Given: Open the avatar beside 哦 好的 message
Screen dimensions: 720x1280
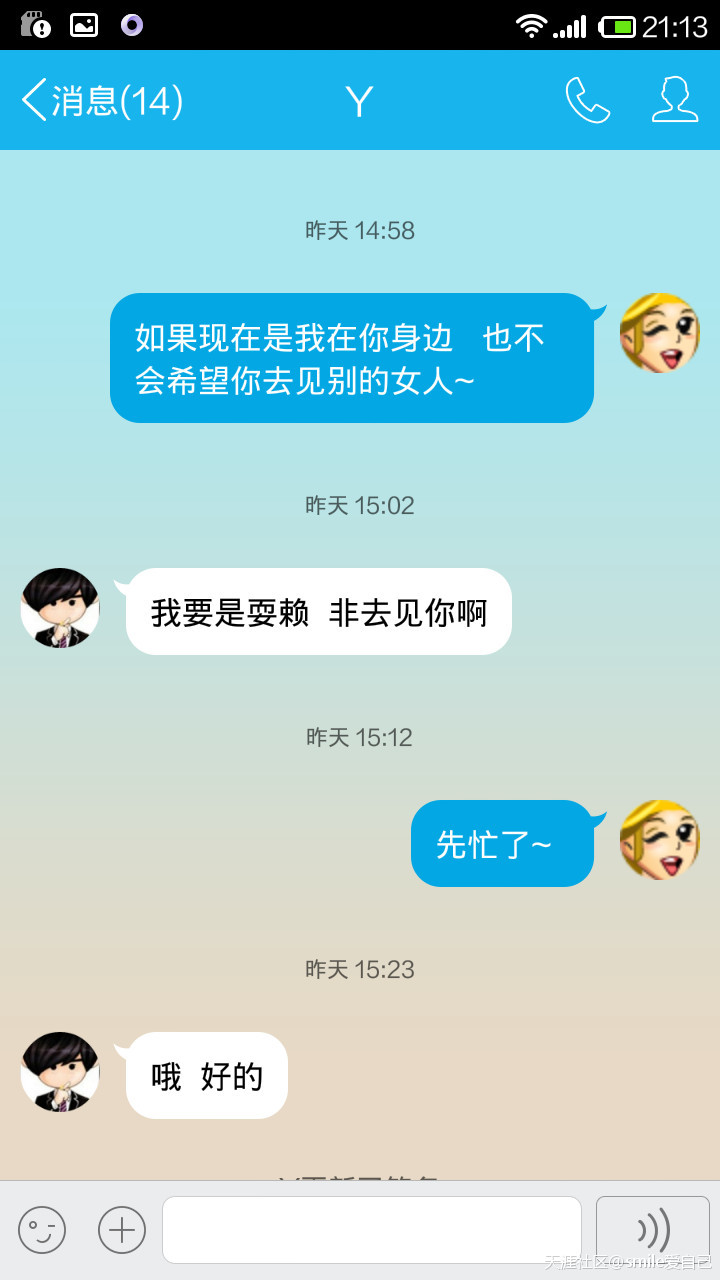Looking at the screenshot, I should click(x=60, y=1072).
